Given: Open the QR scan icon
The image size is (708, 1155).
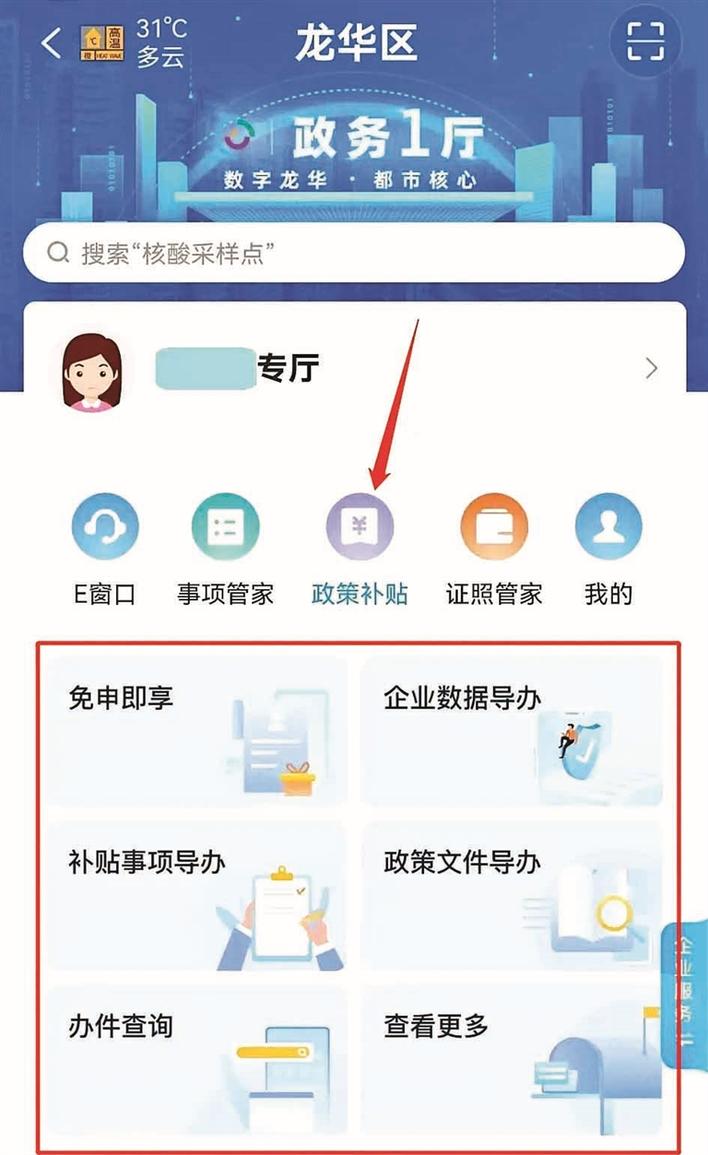Looking at the screenshot, I should pos(645,42).
